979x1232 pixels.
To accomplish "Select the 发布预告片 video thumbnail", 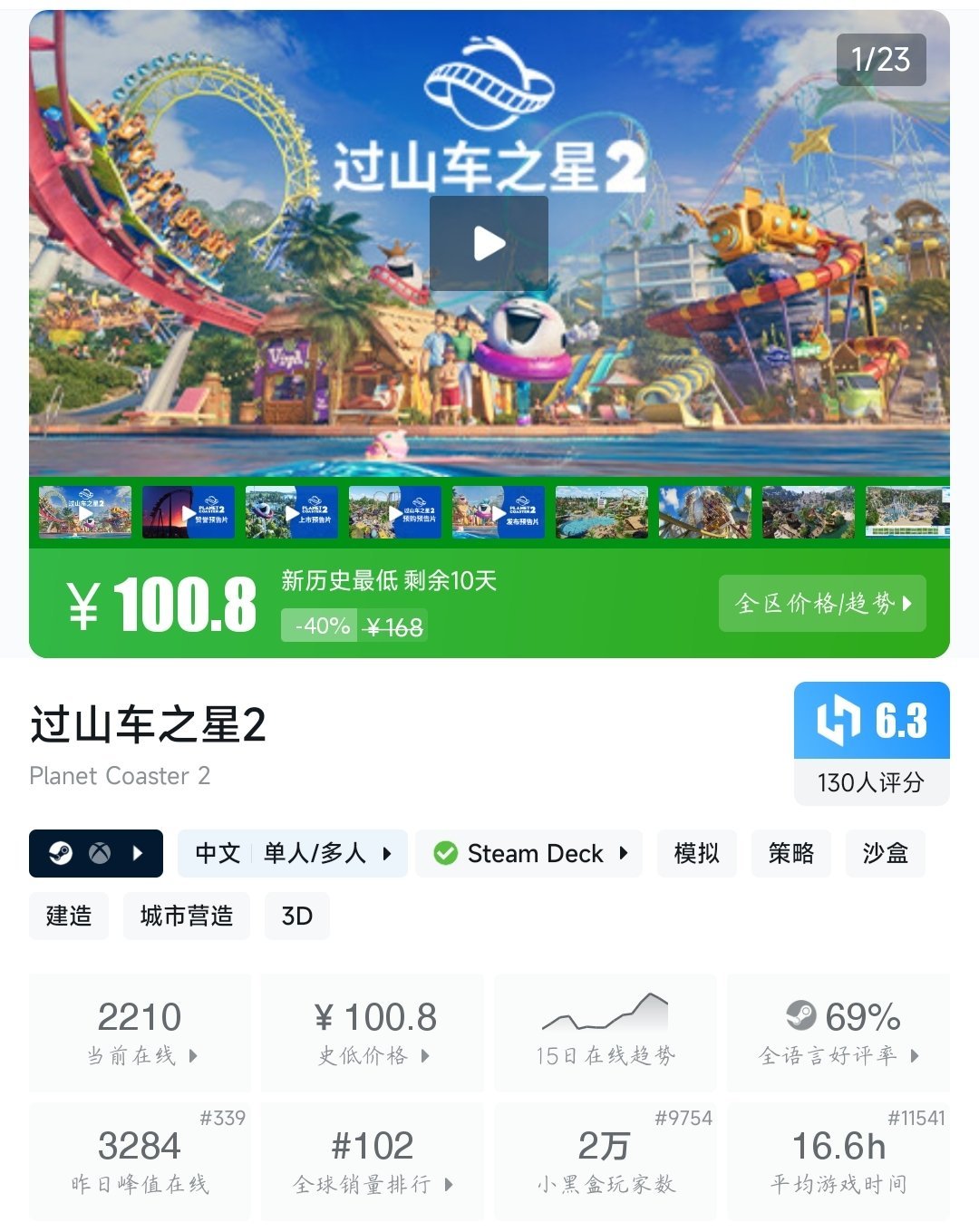I will (499, 512).
